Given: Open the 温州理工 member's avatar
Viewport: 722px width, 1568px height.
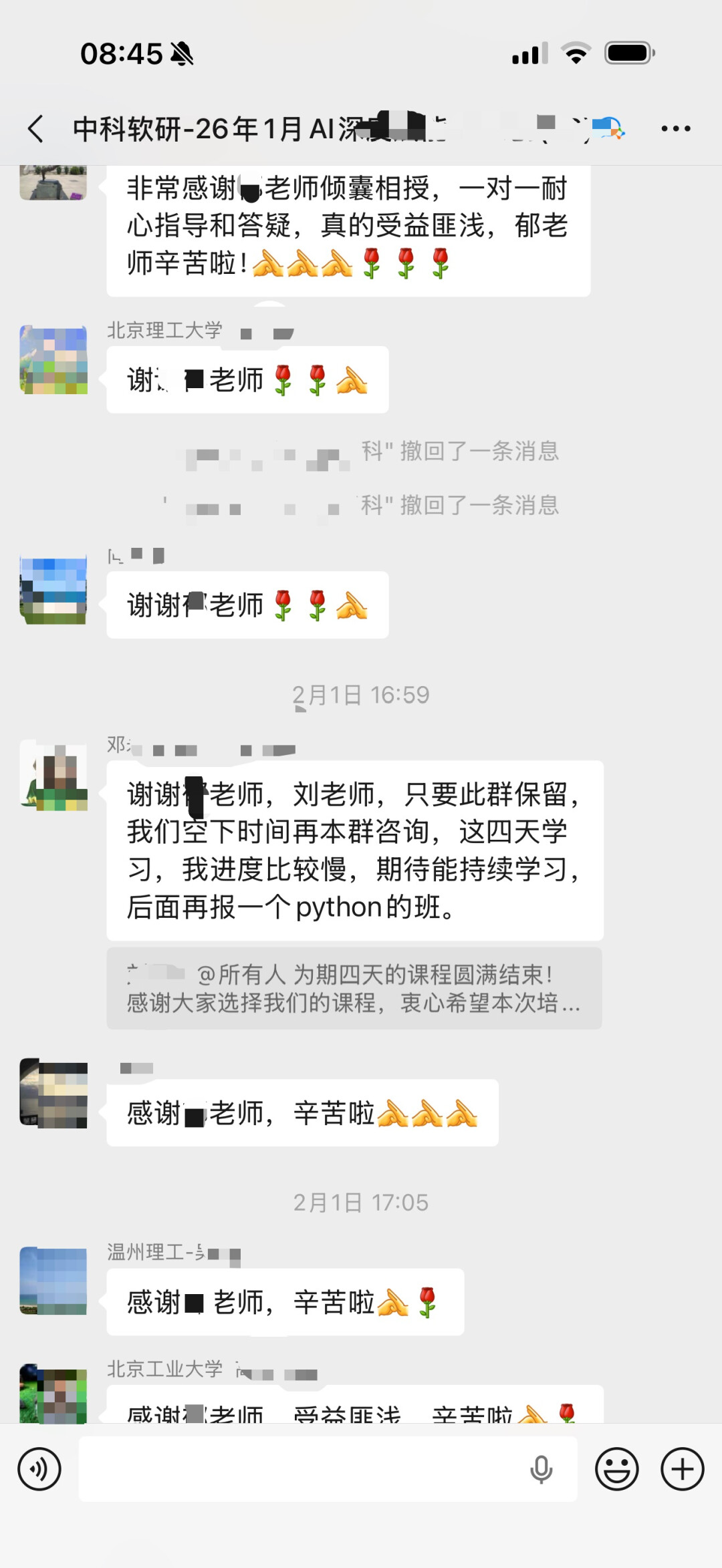Looking at the screenshot, I should pyautogui.click(x=53, y=1280).
